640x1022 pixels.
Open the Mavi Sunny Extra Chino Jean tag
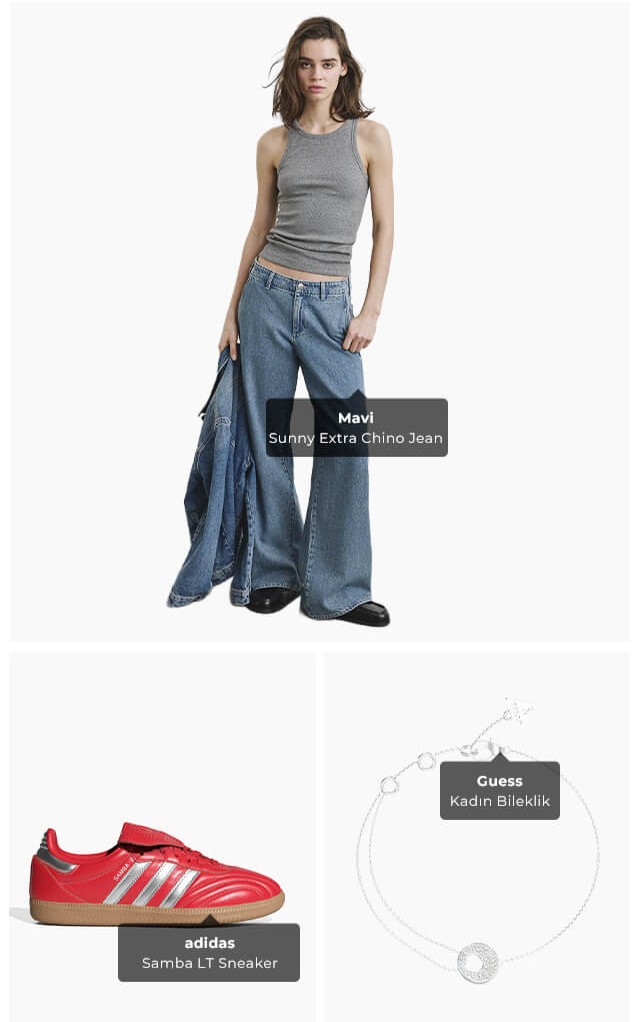click(x=356, y=428)
